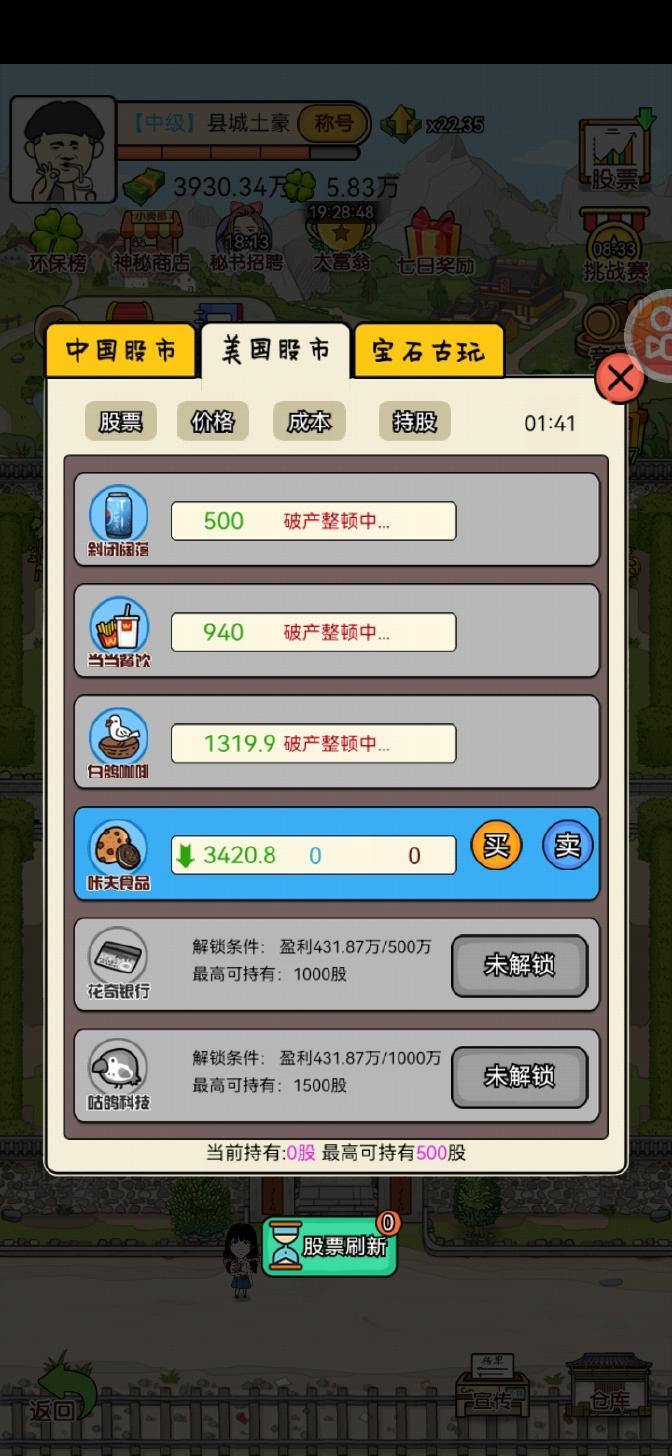Tap 未解锁 button for 花奇银行

click(519, 966)
